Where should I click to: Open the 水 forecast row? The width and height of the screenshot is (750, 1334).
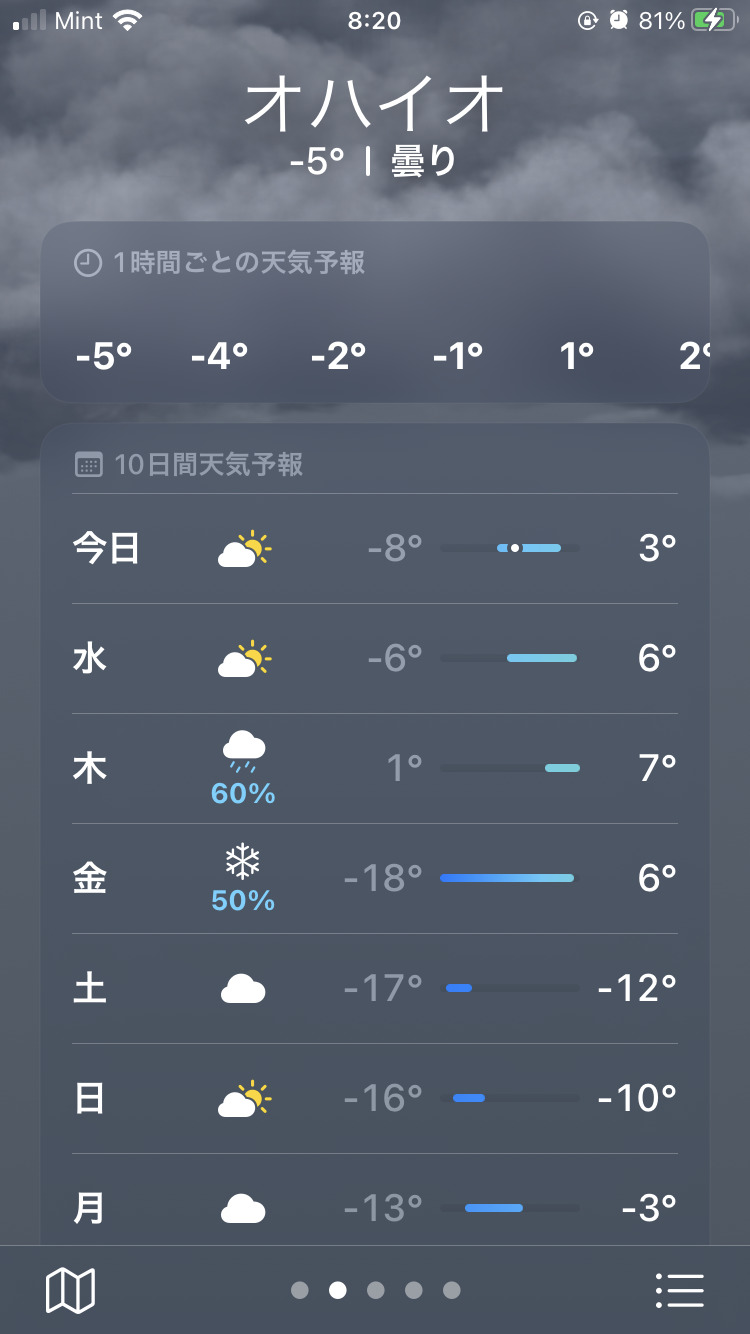coord(375,659)
